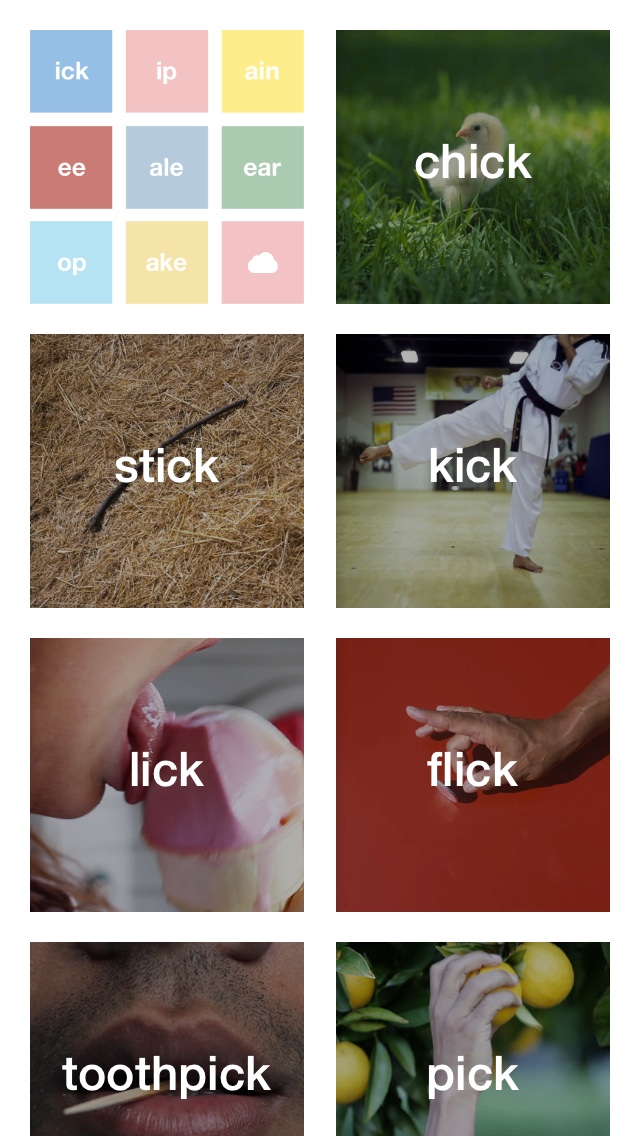This screenshot has height=1136, width=640.
Task: Select the 'ale' word family tile
Action: point(167,167)
